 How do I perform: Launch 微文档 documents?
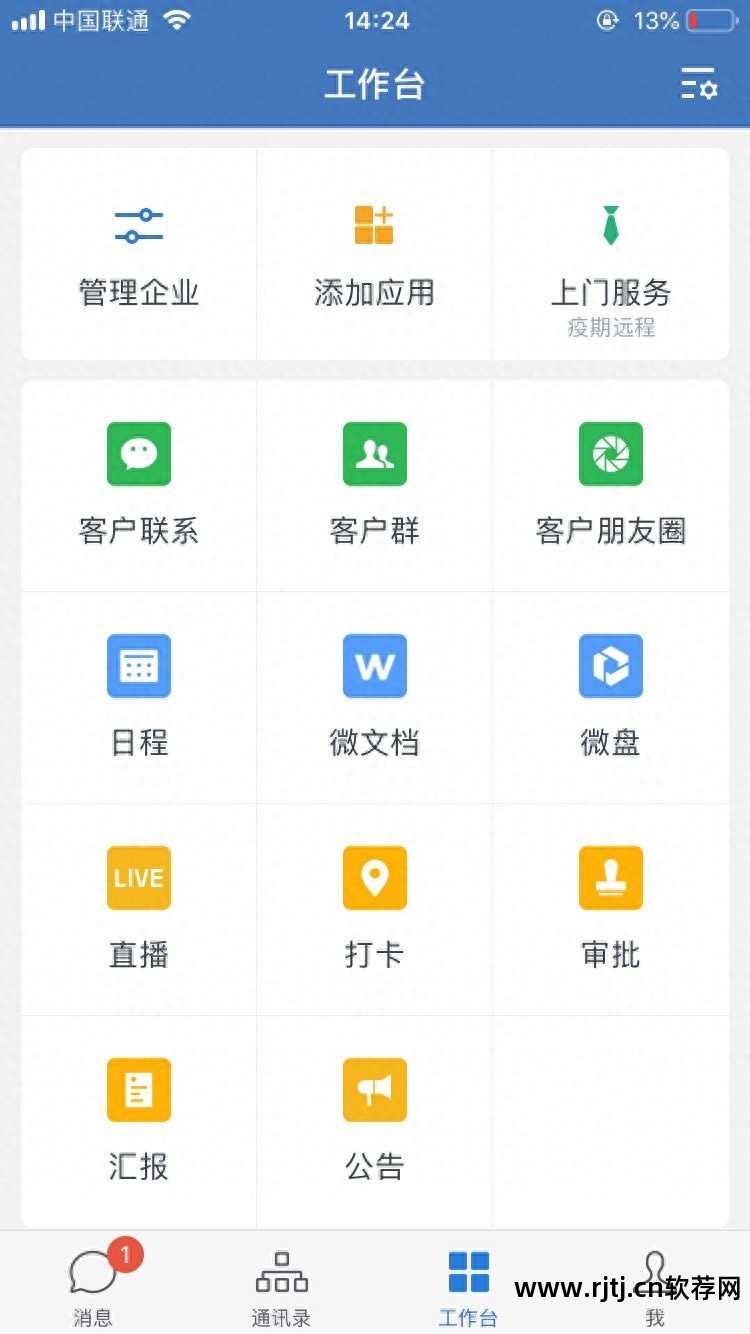pyautogui.click(x=374, y=696)
